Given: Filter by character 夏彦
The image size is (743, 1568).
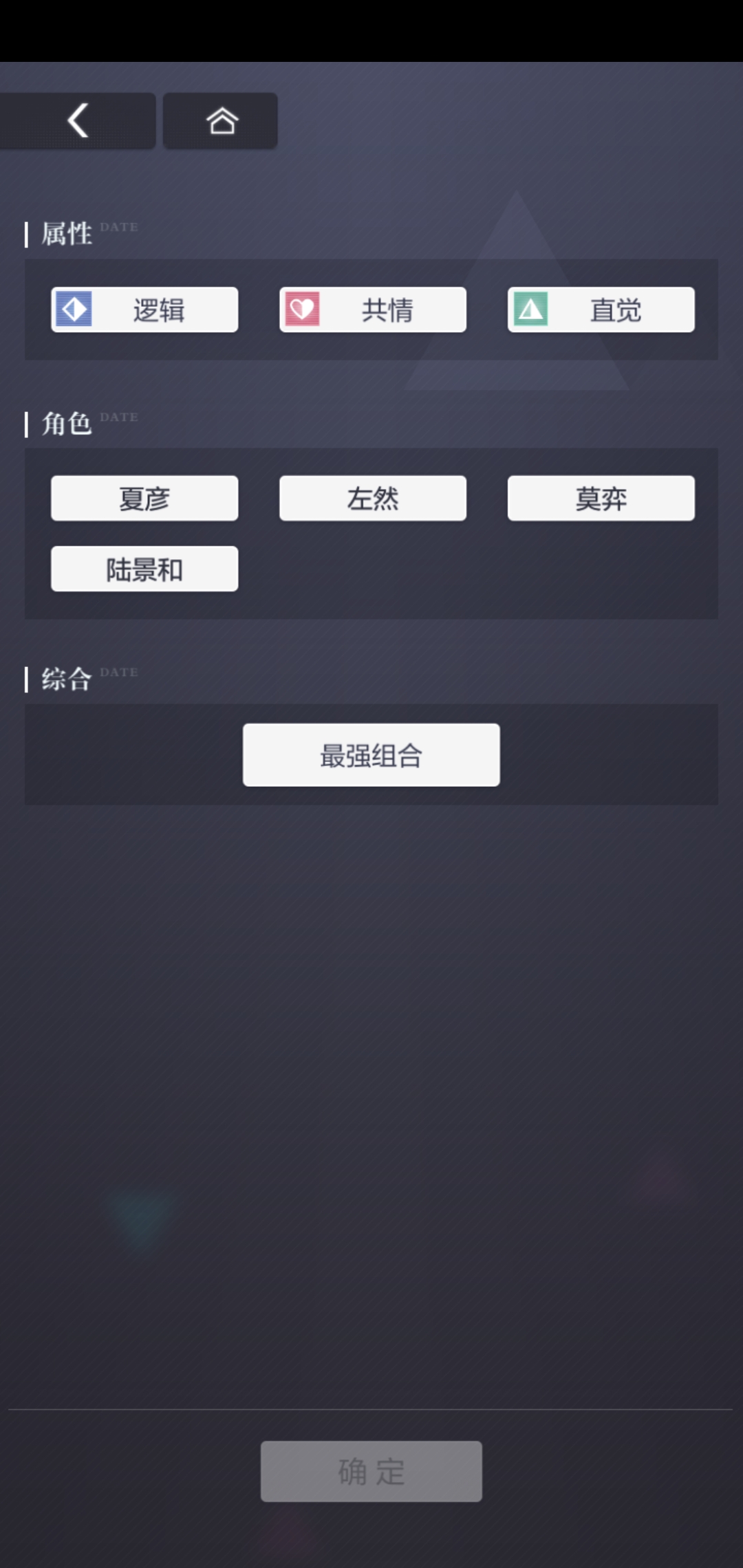Looking at the screenshot, I should click(x=144, y=499).
